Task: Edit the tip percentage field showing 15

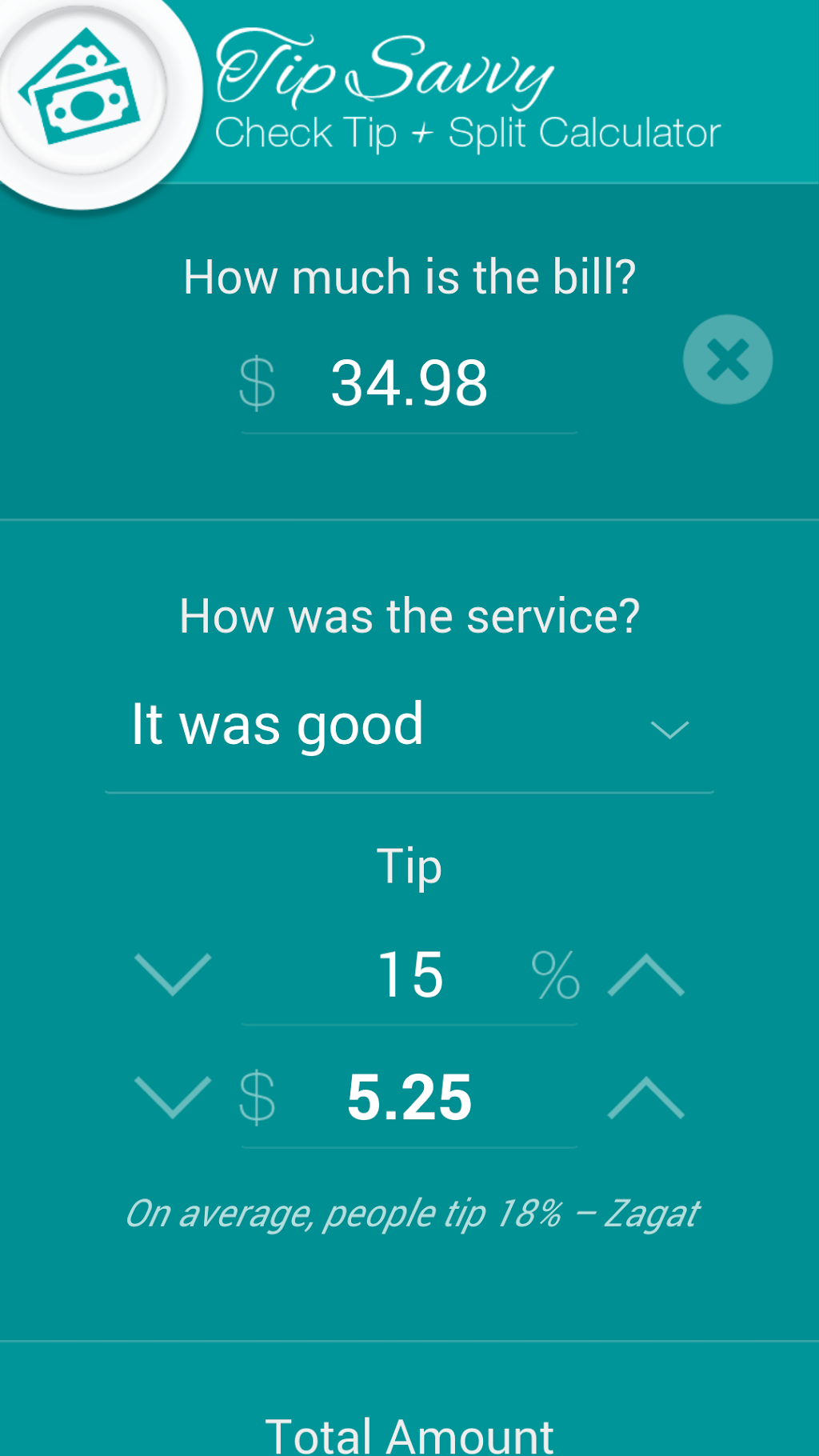Action: point(409,975)
